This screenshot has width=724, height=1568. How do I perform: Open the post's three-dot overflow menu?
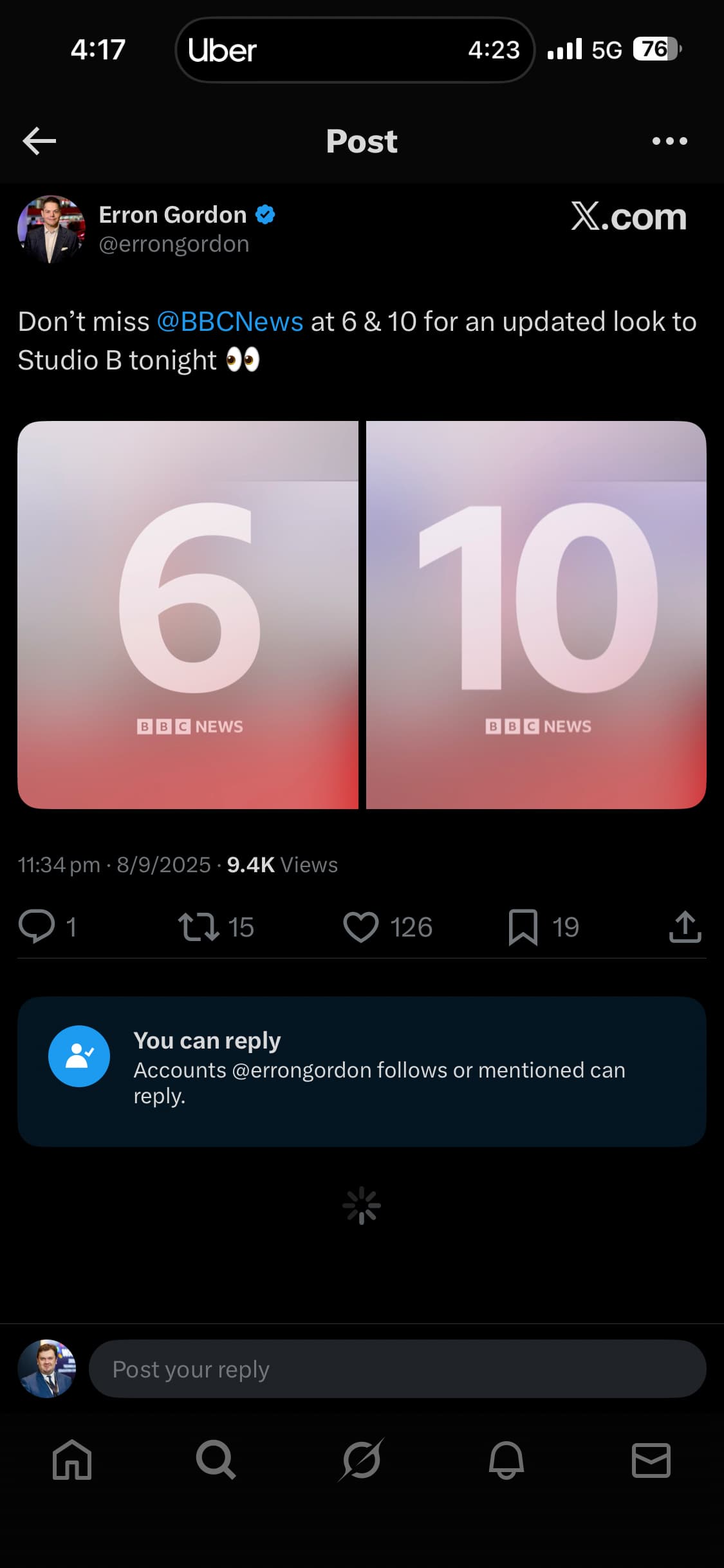[x=669, y=141]
